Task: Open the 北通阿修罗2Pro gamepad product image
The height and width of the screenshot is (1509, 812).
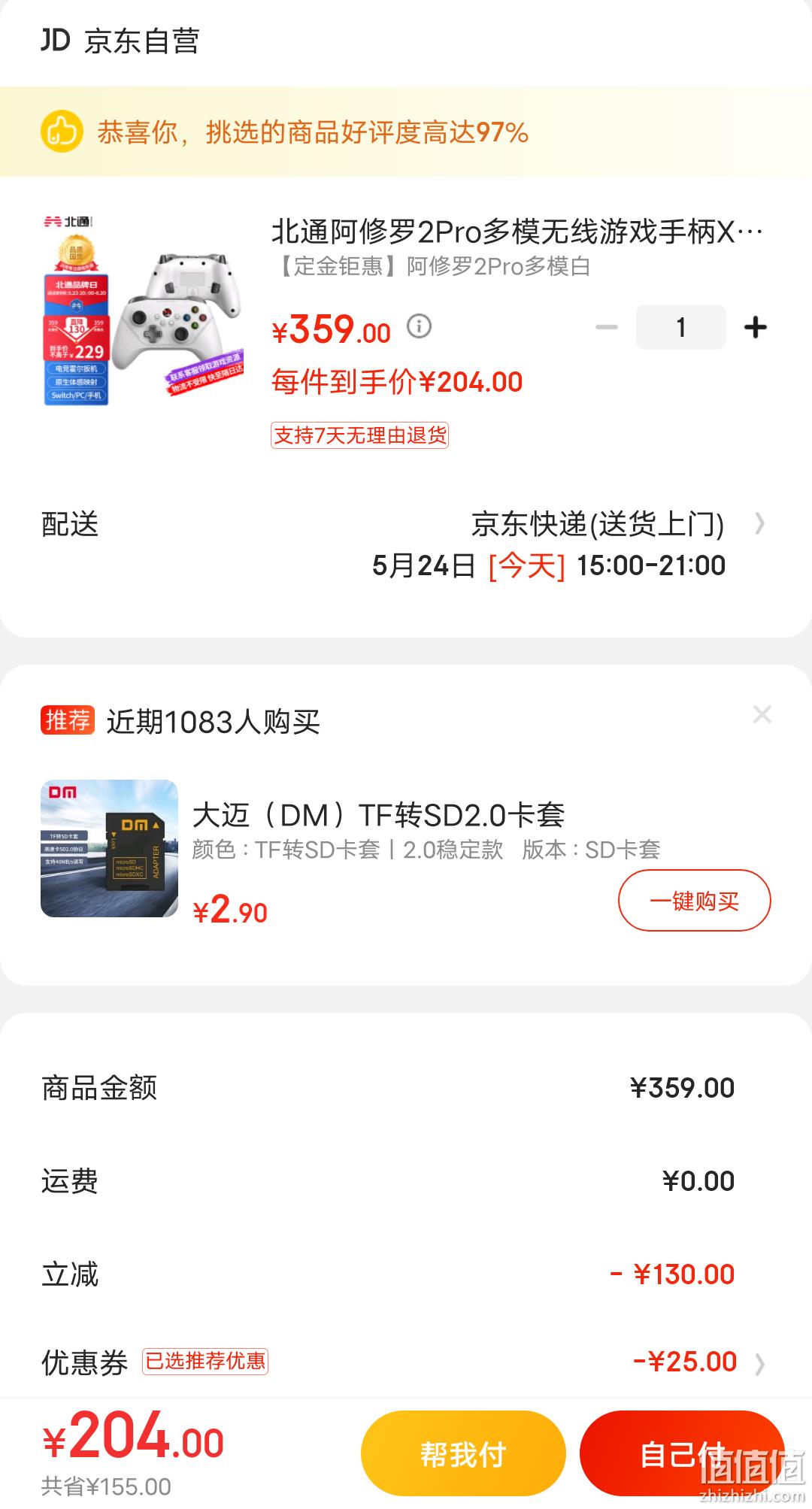Action: point(144,309)
